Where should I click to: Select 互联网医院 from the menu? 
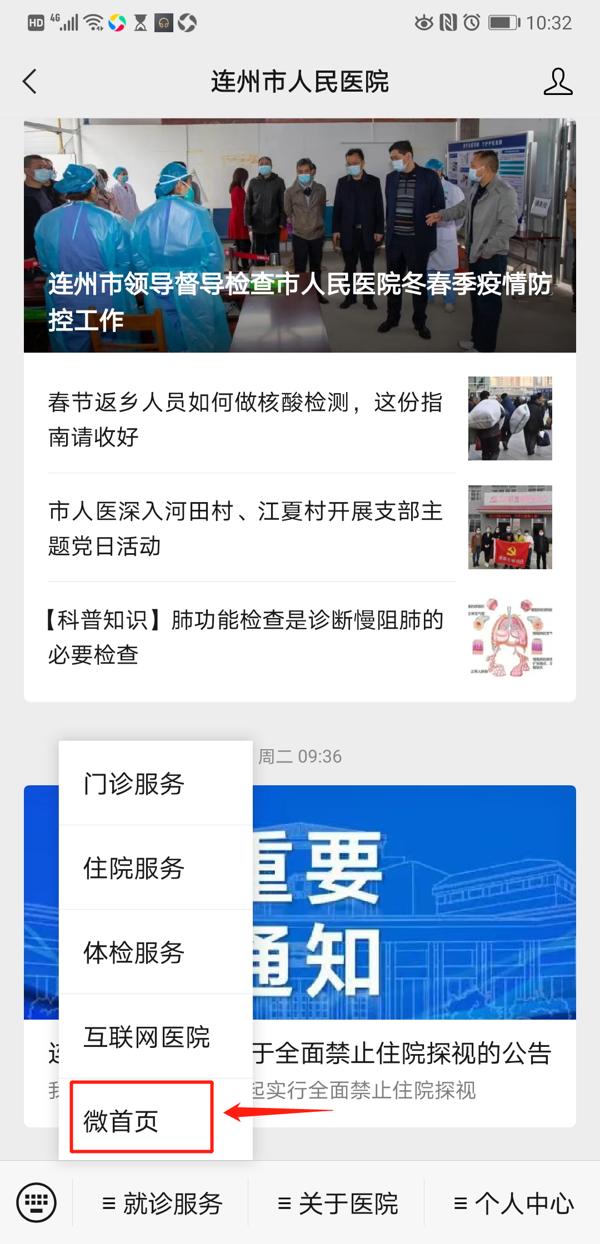[x=155, y=1037]
